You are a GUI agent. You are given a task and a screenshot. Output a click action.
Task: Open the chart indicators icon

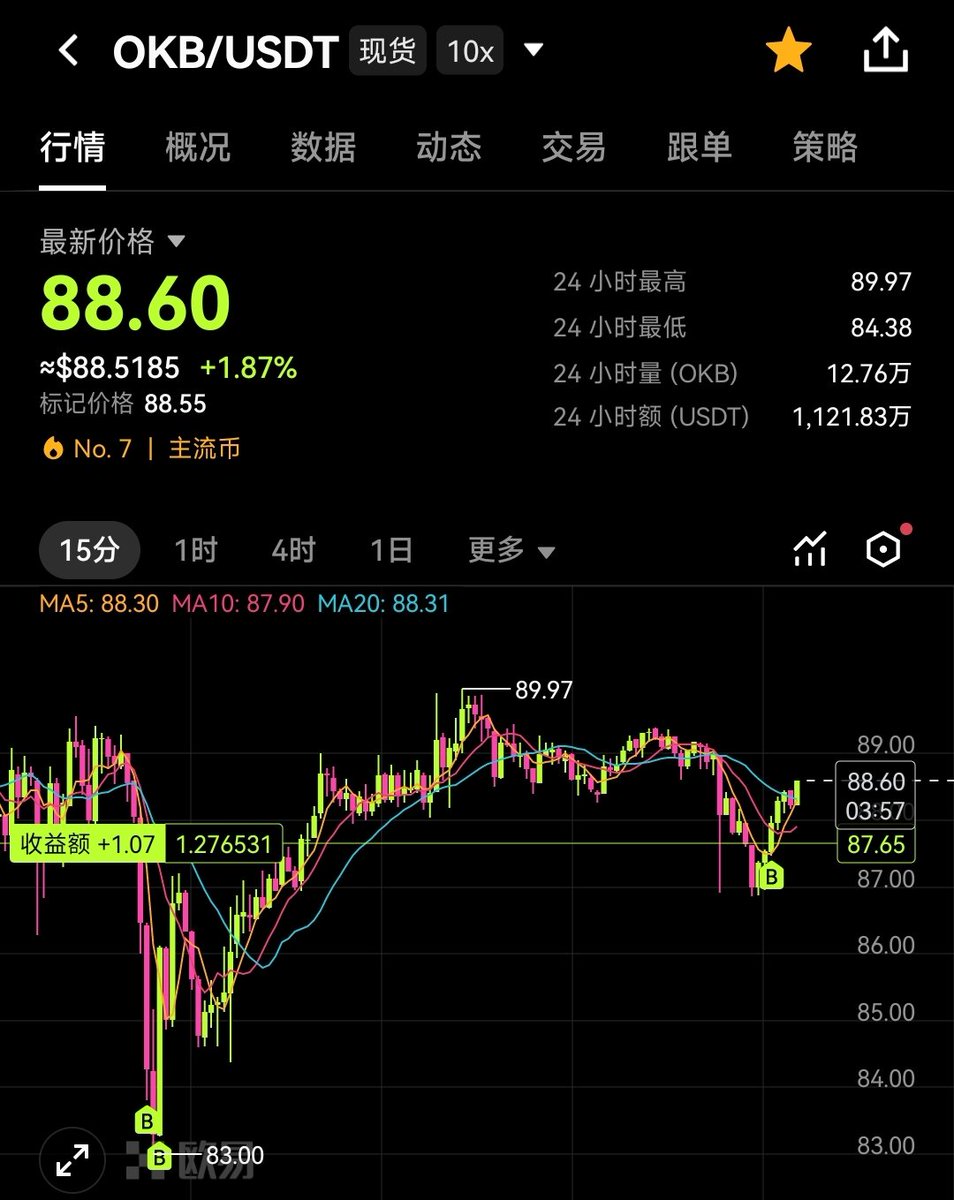(x=810, y=549)
